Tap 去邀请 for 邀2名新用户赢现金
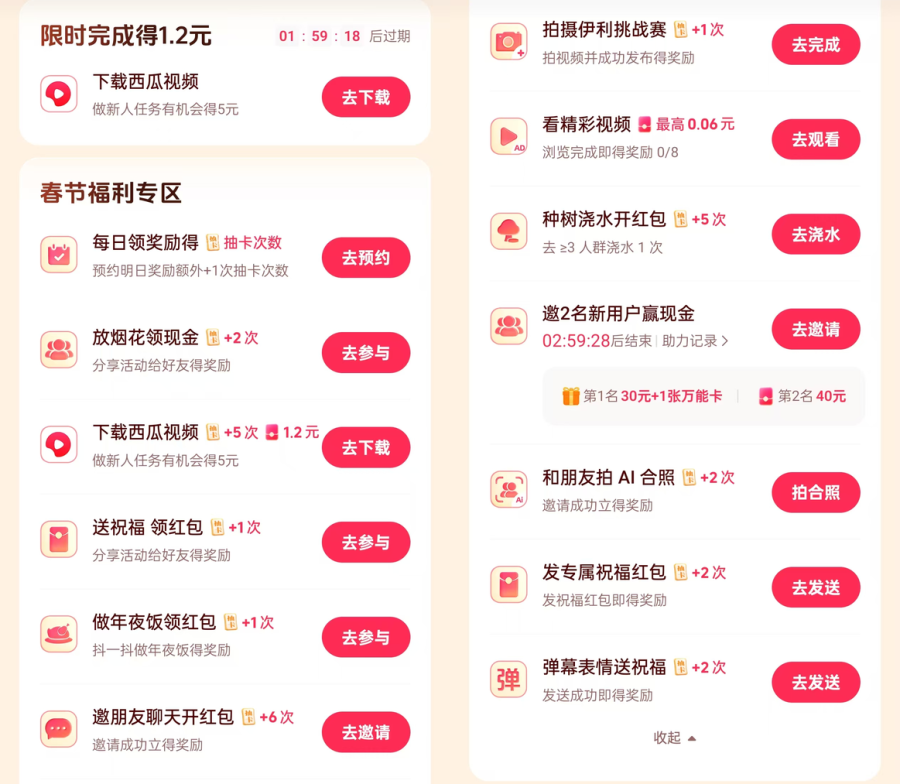This screenshot has width=900, height=784. 815,329
